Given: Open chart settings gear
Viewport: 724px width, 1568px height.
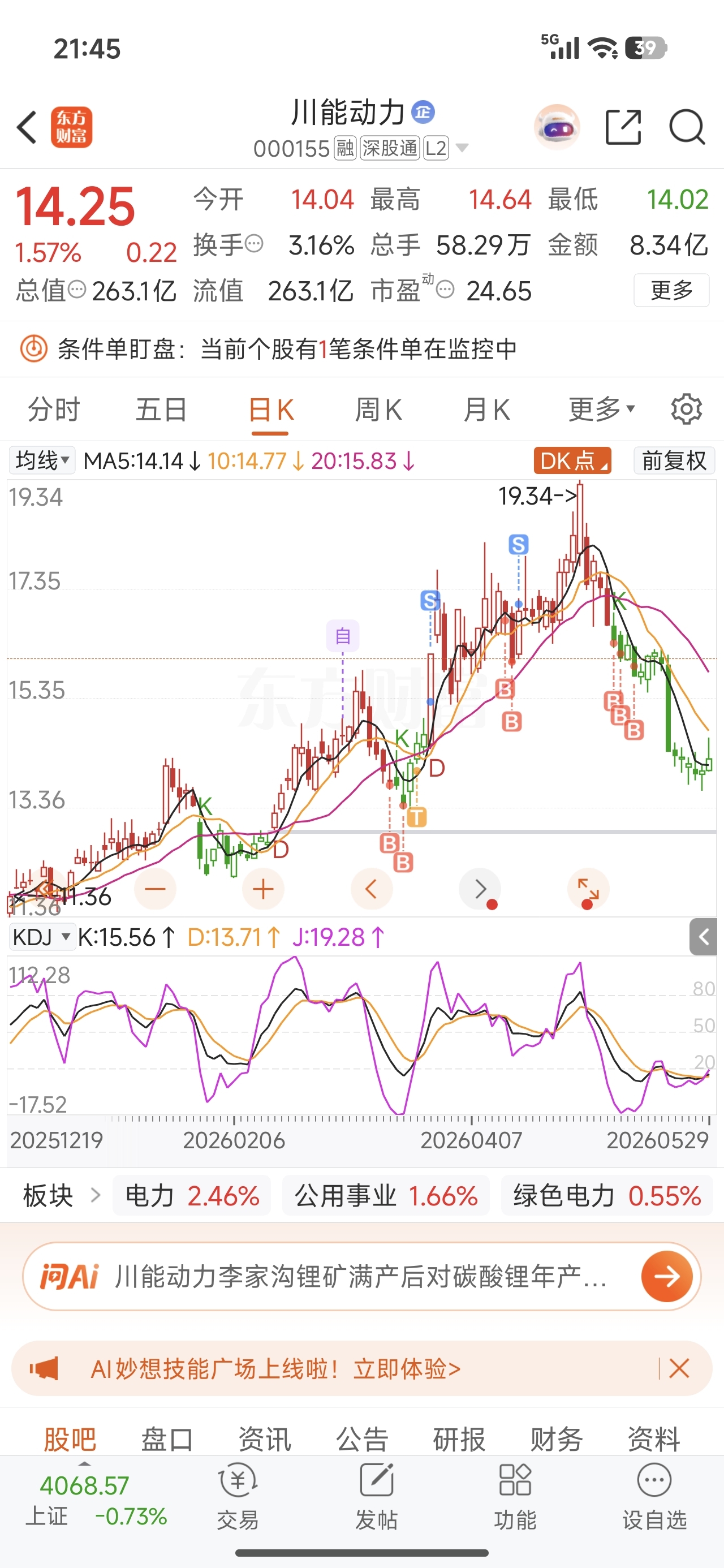Looking at the screenshot, I should 686,409.
